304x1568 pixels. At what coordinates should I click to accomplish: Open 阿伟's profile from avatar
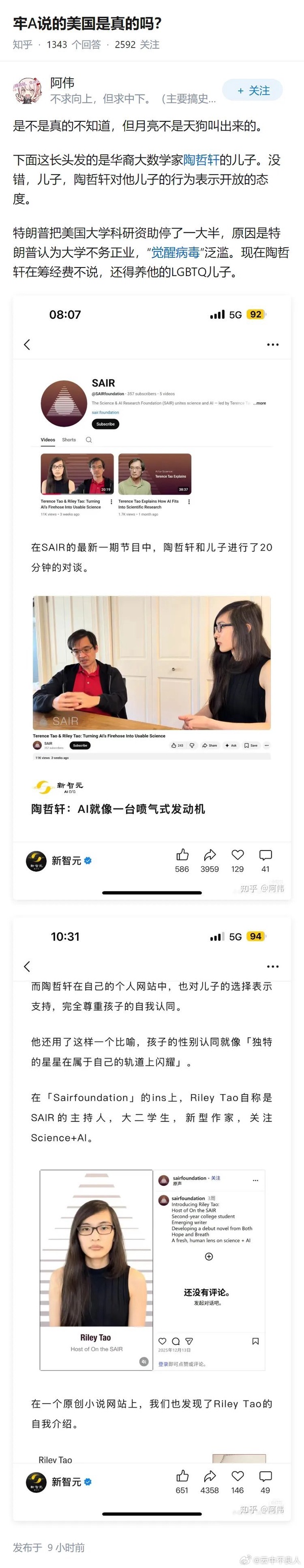click(27, 90)
